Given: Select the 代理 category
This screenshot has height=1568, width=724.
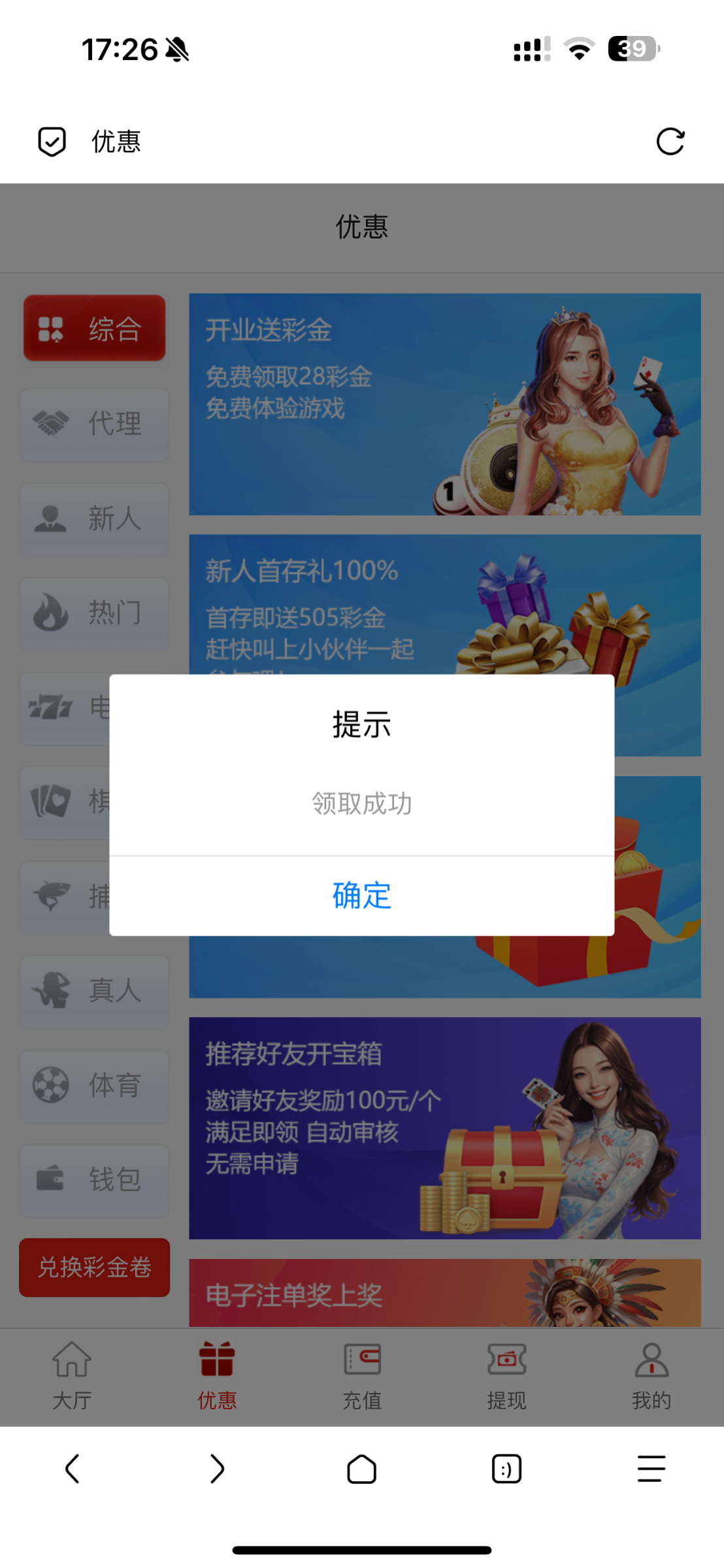Looking at the screenshot, I should [95, 424].
